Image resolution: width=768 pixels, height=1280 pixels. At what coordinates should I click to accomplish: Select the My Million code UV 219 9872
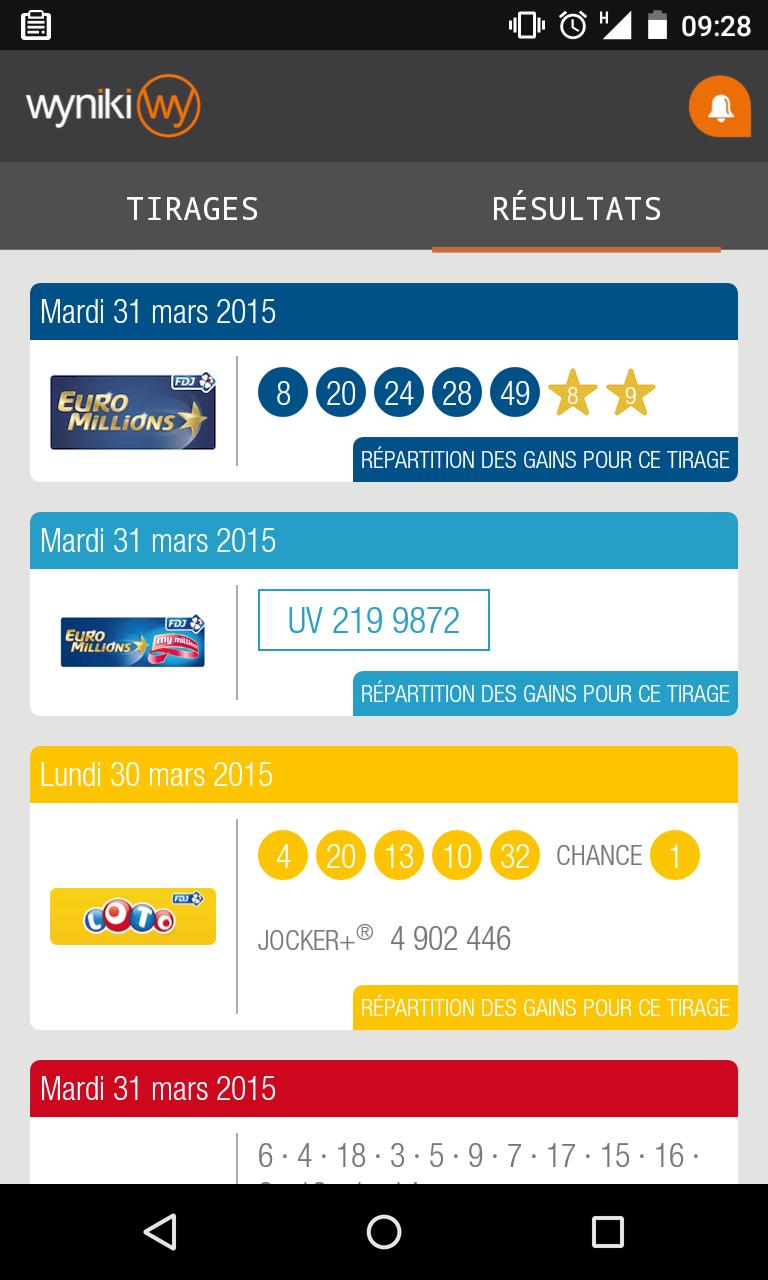coord(373,620)
